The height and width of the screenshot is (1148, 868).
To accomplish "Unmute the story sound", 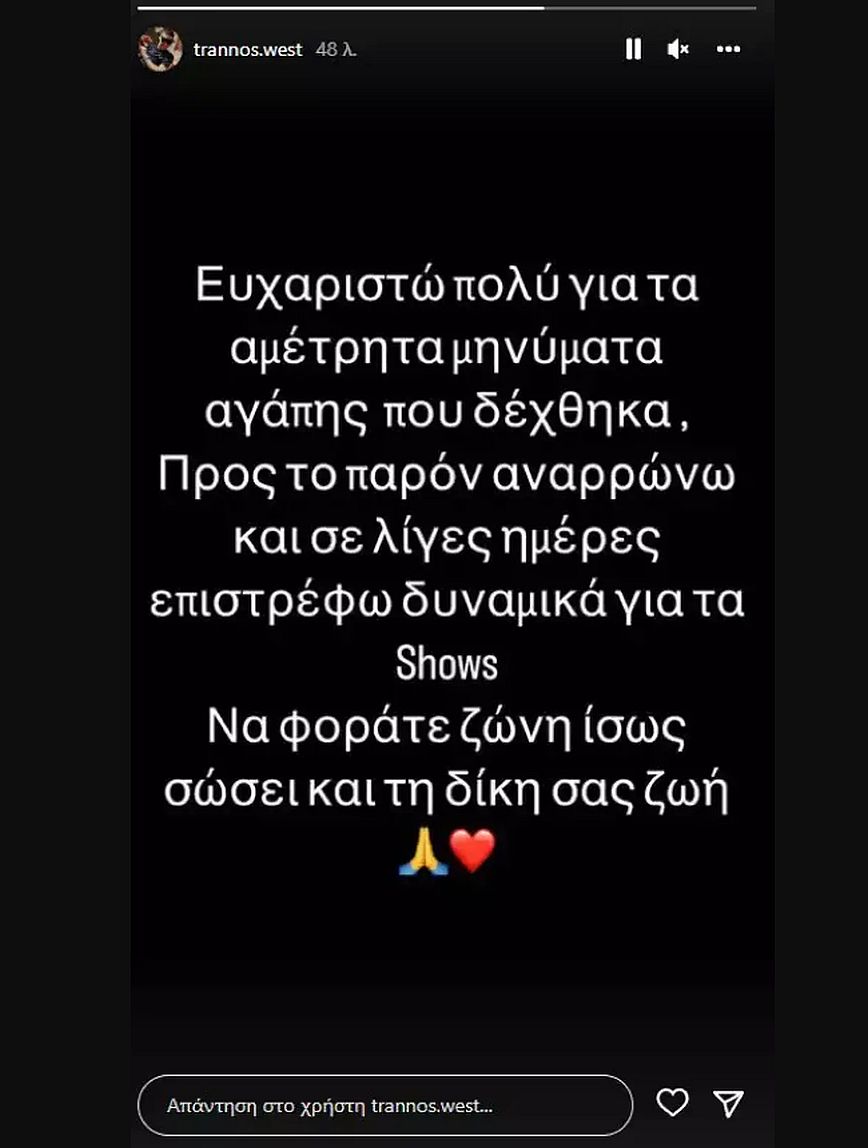I will tap(678, 49).
